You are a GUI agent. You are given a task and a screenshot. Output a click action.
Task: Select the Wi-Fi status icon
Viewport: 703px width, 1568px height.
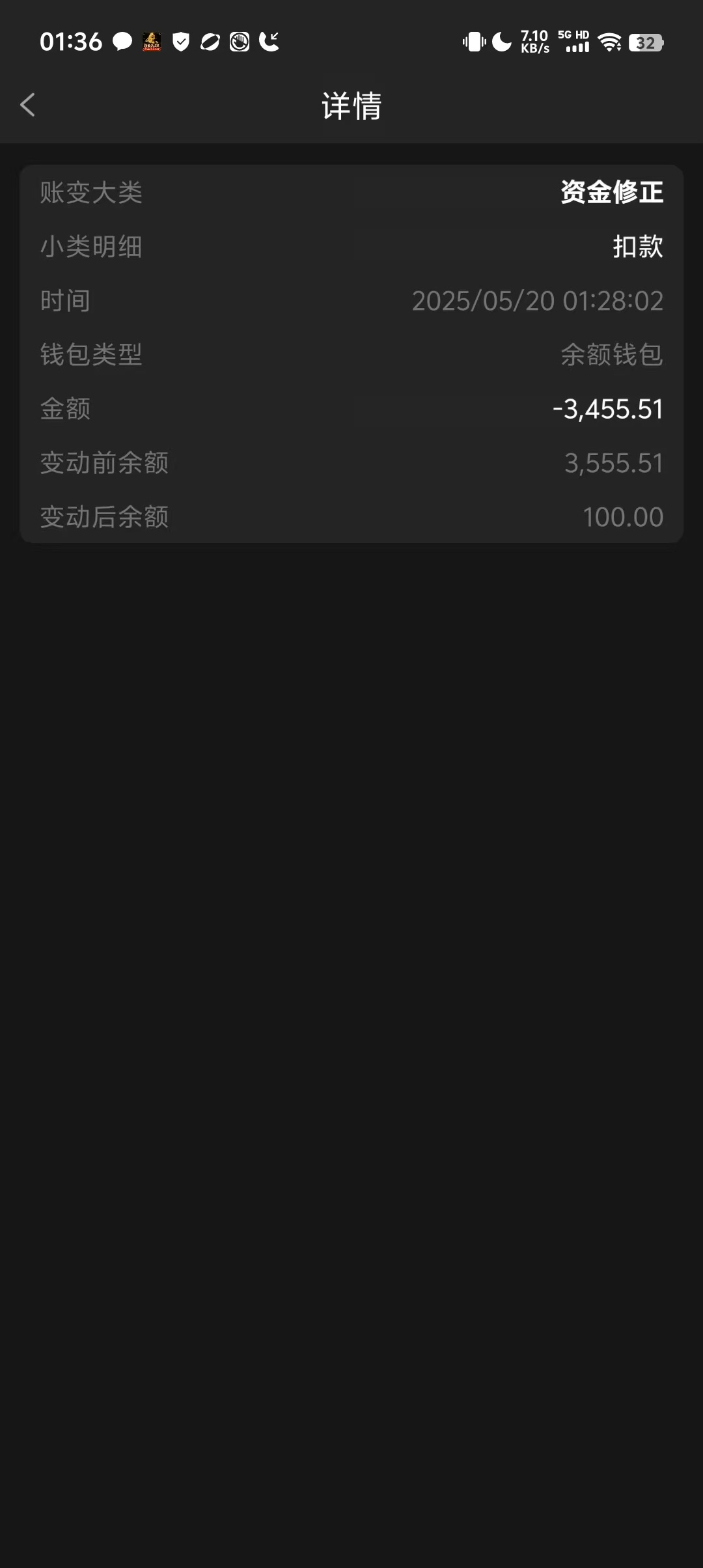(609, 42)
